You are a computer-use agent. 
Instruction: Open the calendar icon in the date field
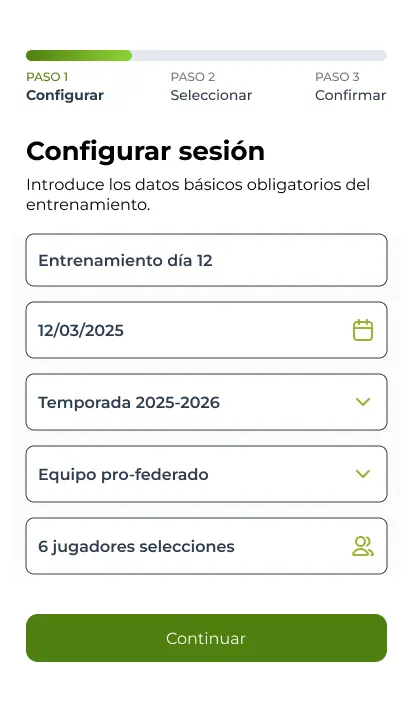click(x=363, y=330)
